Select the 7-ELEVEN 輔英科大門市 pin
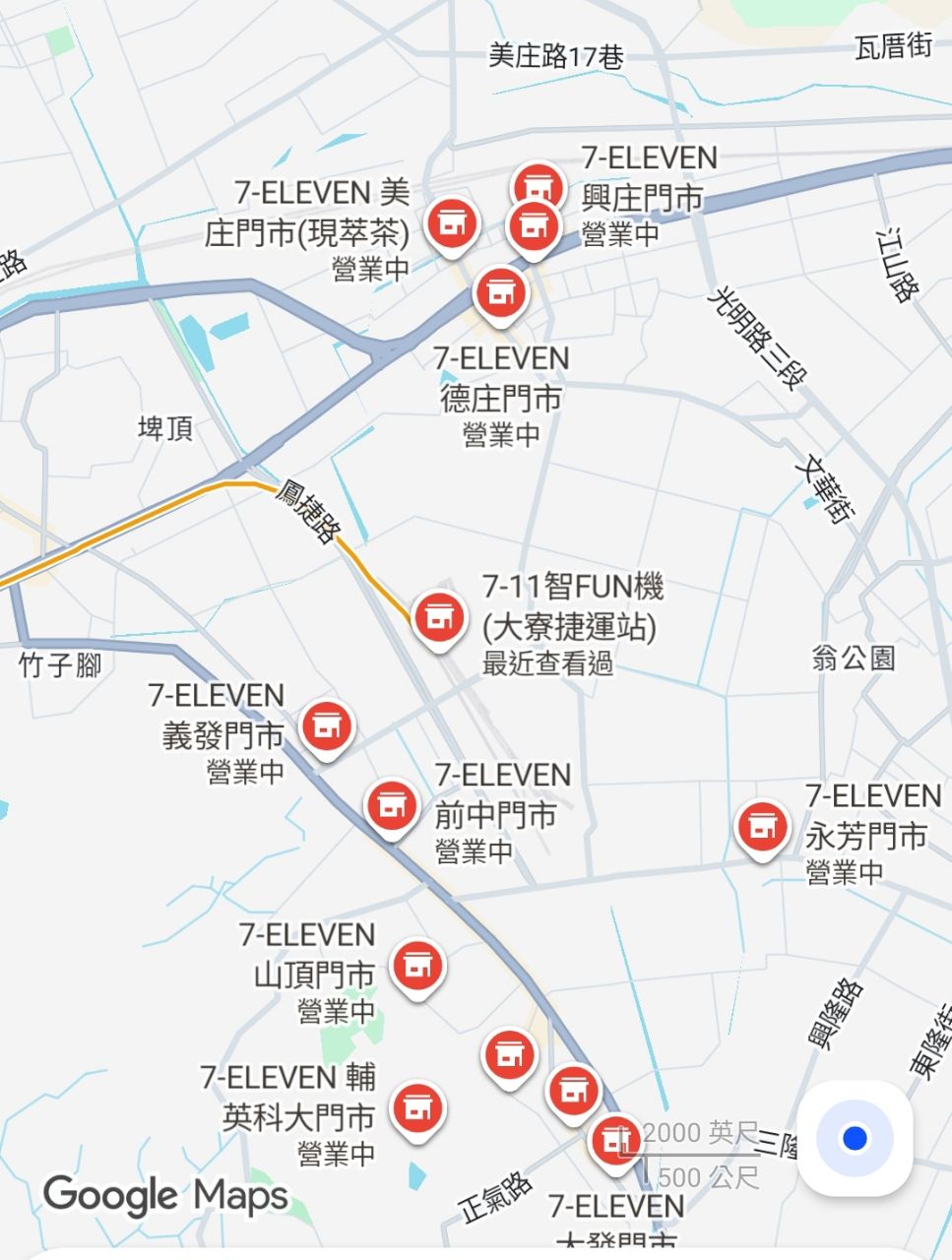The height and width of the screenshot is (1260, 952). (417, 1108)
